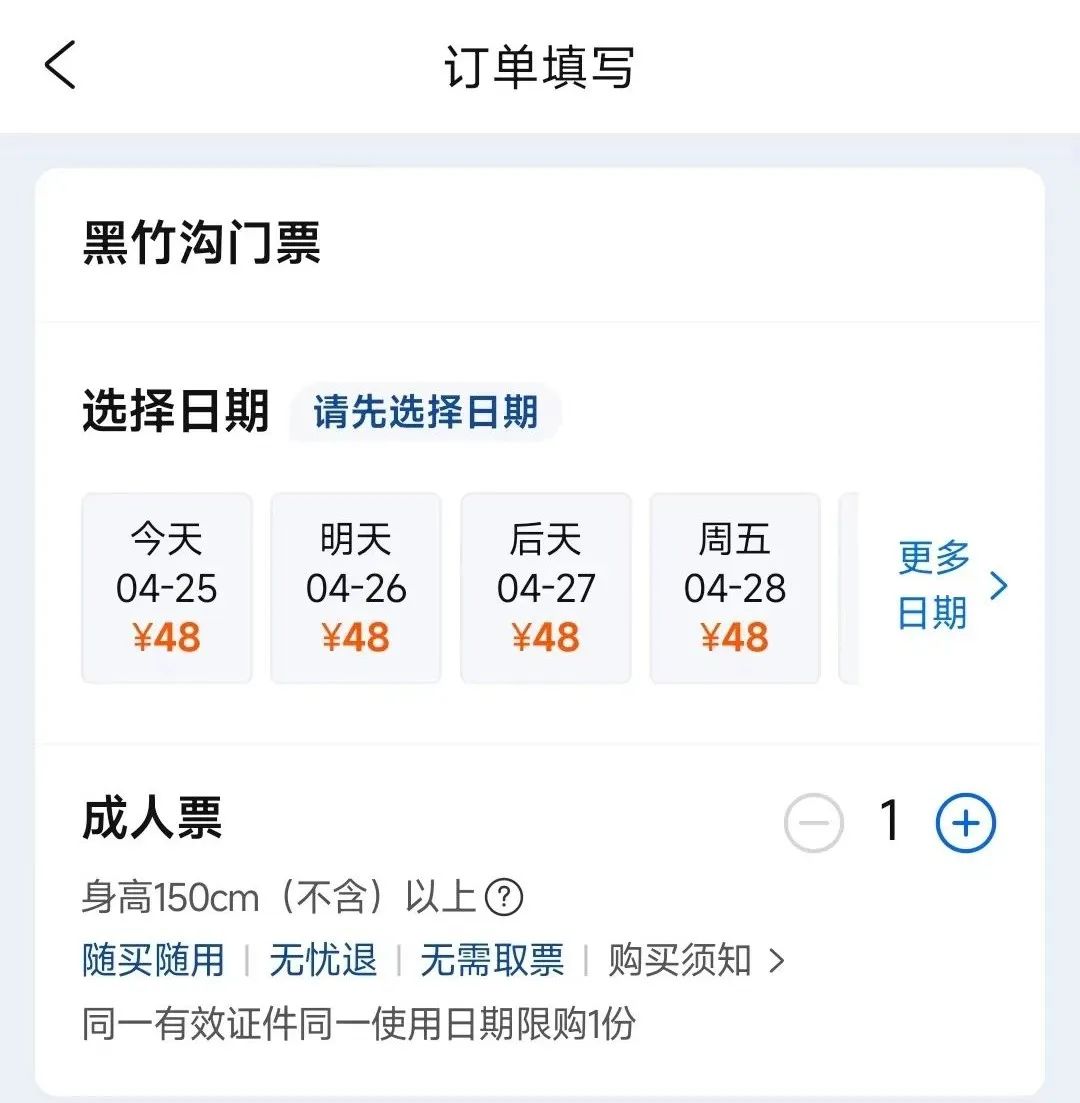Expand the 后天 04-27 date option
Image resolution: width=1080 pixels, height=1103 pixels.
(x=546, y=587)
